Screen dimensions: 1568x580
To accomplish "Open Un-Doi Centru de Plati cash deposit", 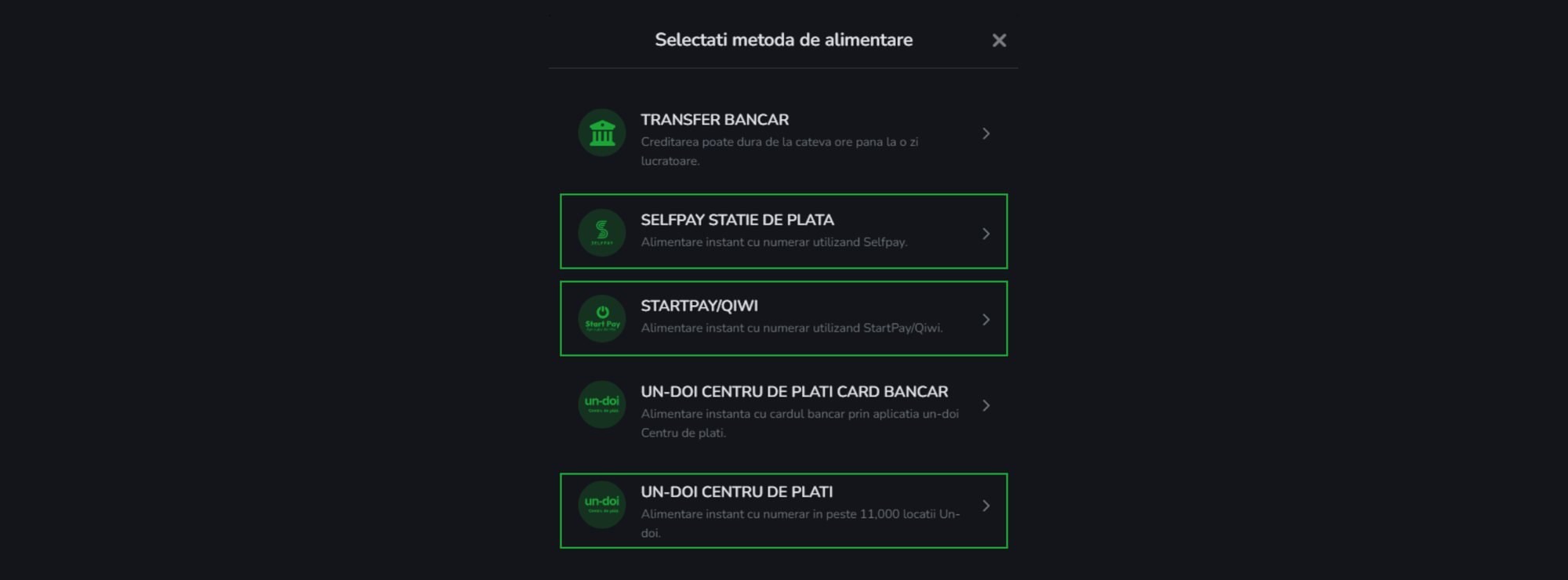I will (783, 511).
